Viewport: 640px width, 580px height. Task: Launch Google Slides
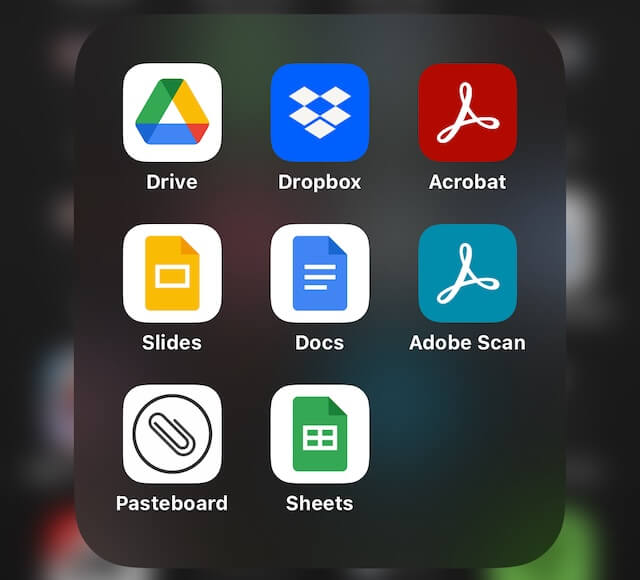pos(172,273)
